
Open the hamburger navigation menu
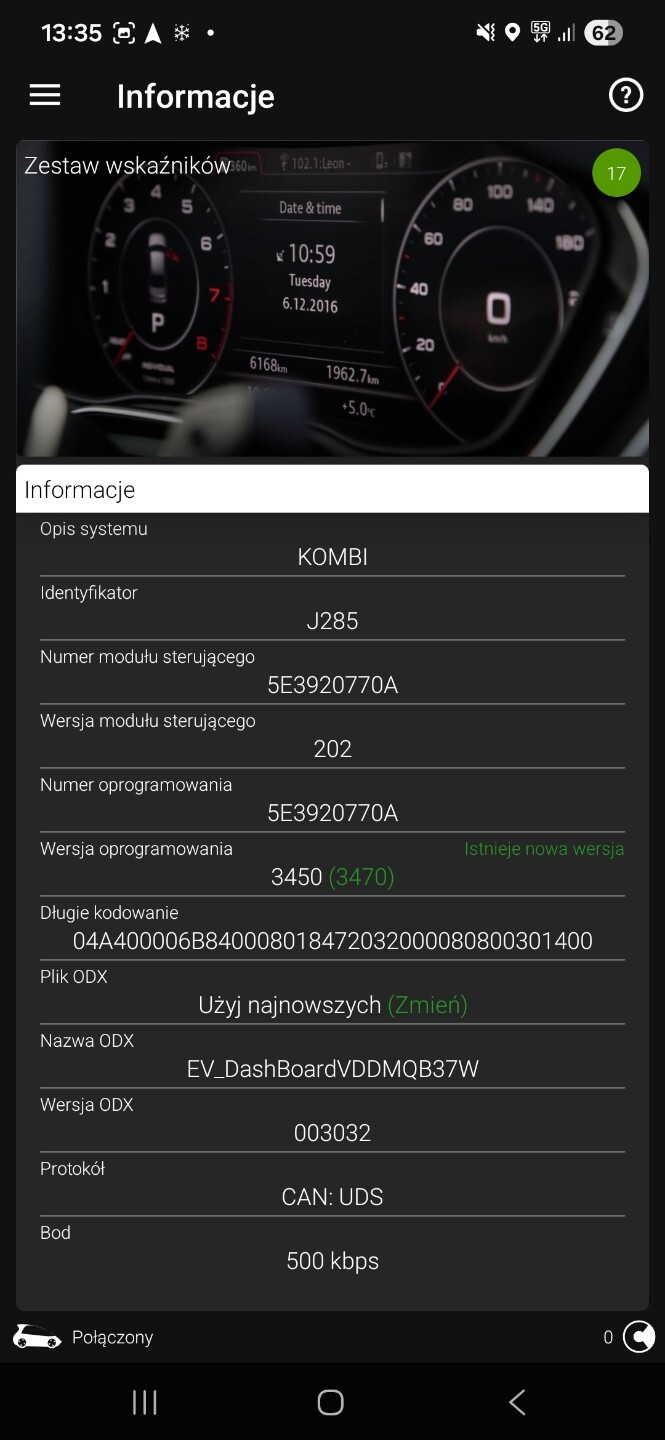[45, 95]
